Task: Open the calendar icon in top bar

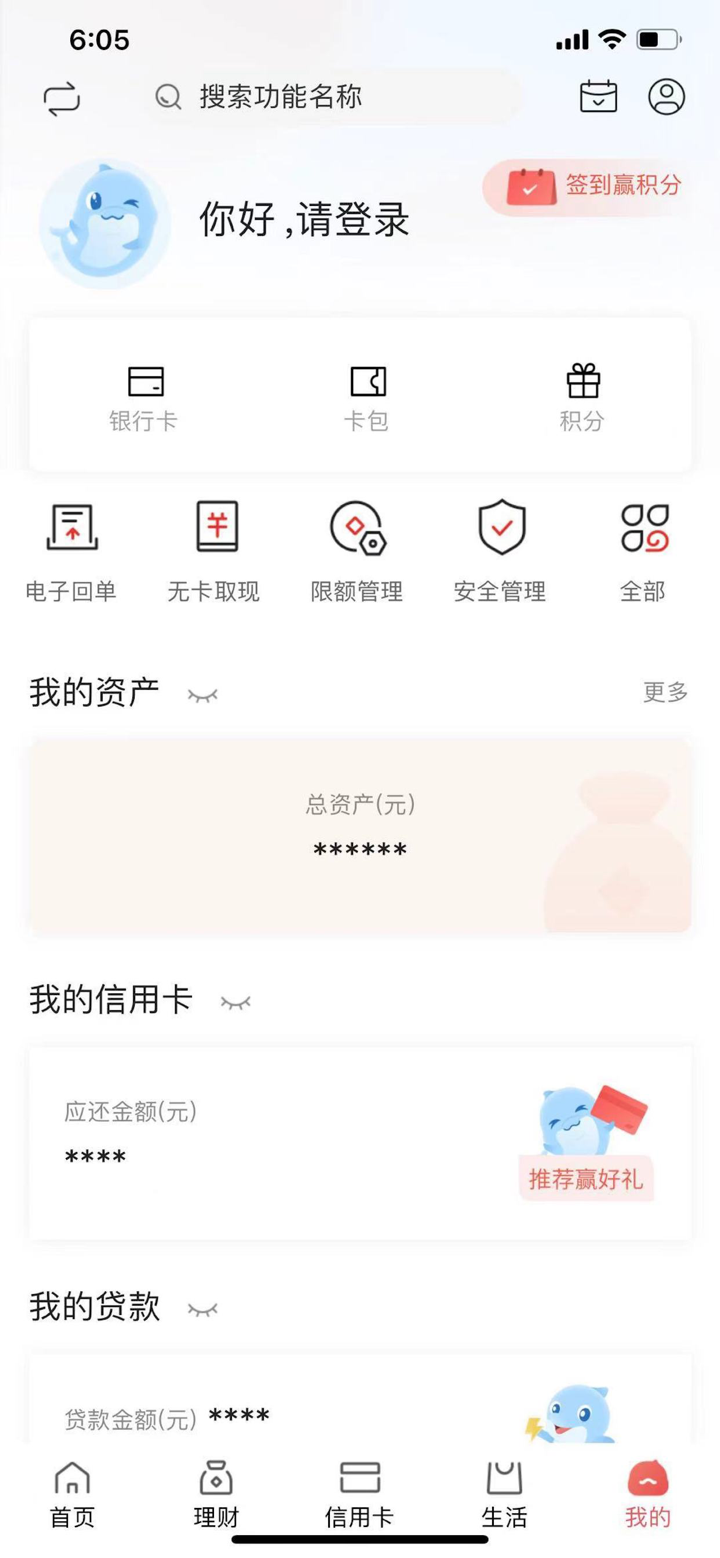Action: [x=598, y=97]
